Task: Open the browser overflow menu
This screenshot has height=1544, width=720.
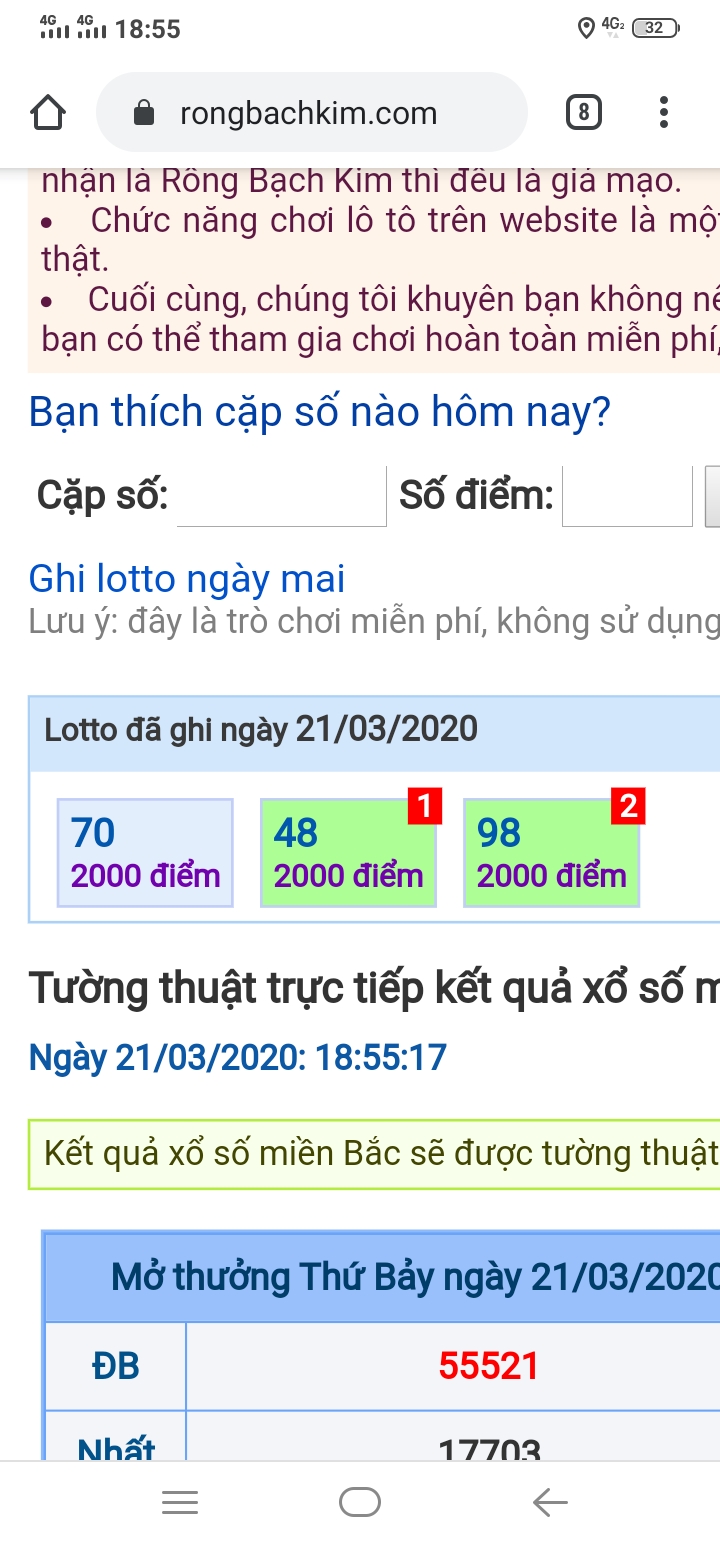Action: click(663, 113)
